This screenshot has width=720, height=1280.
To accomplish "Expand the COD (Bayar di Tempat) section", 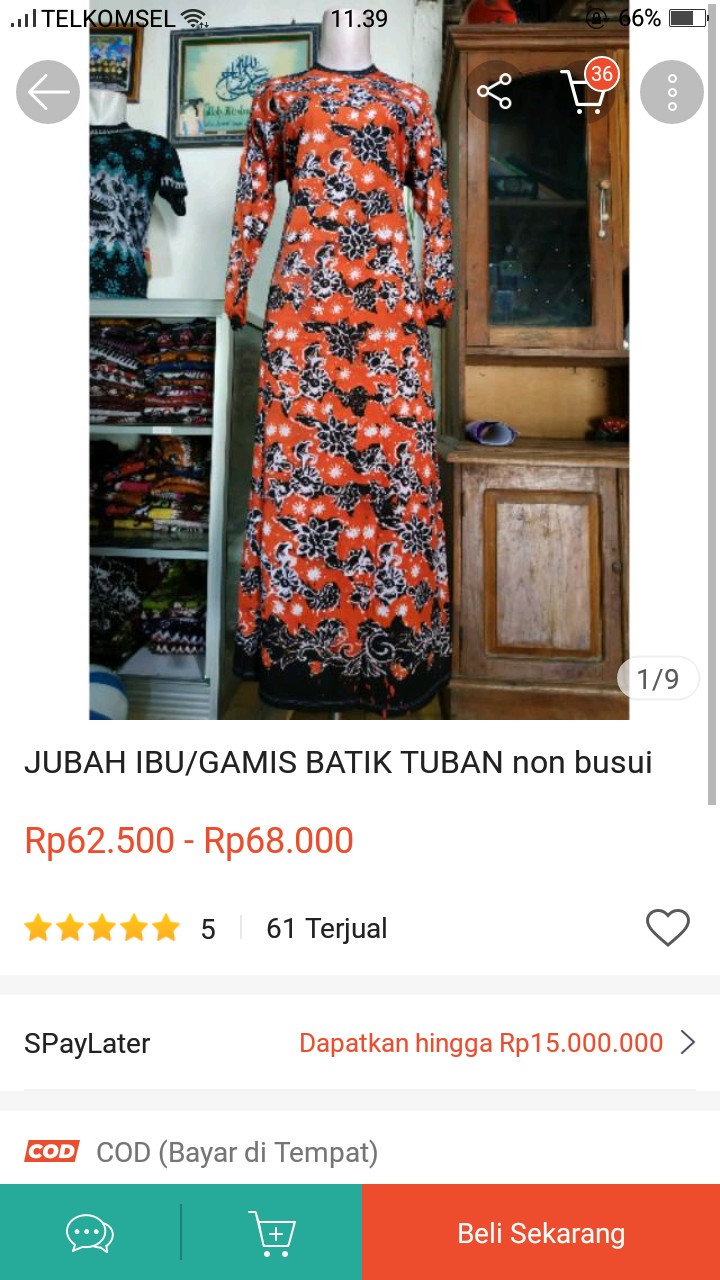I will pos(238,1151).
